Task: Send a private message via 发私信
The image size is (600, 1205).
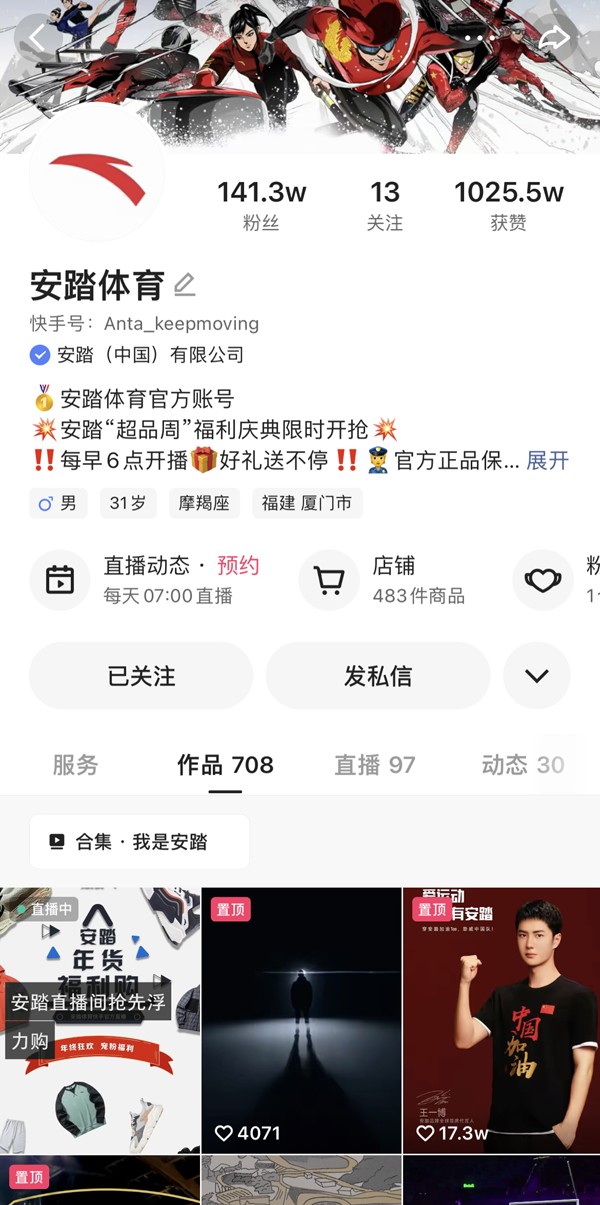Action: pos(378,676)
